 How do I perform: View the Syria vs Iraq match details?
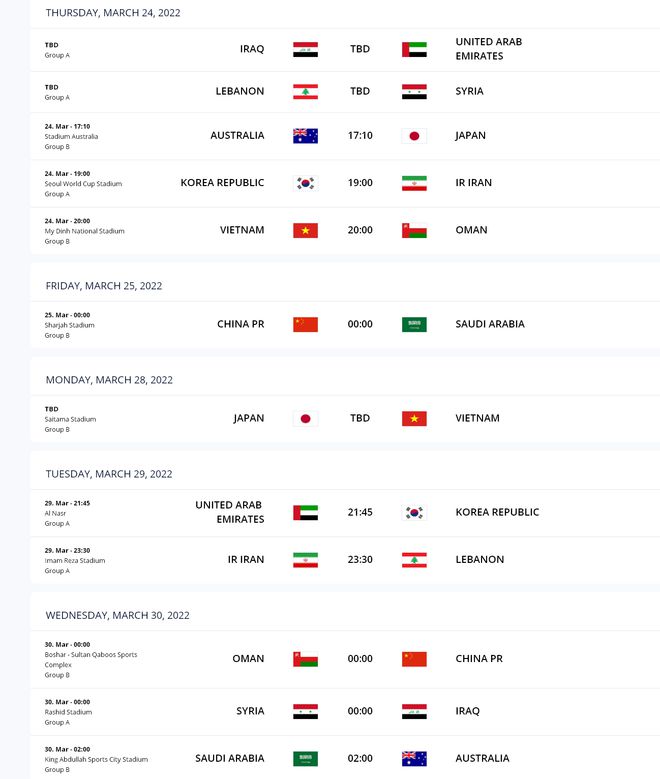pos(360,711)
